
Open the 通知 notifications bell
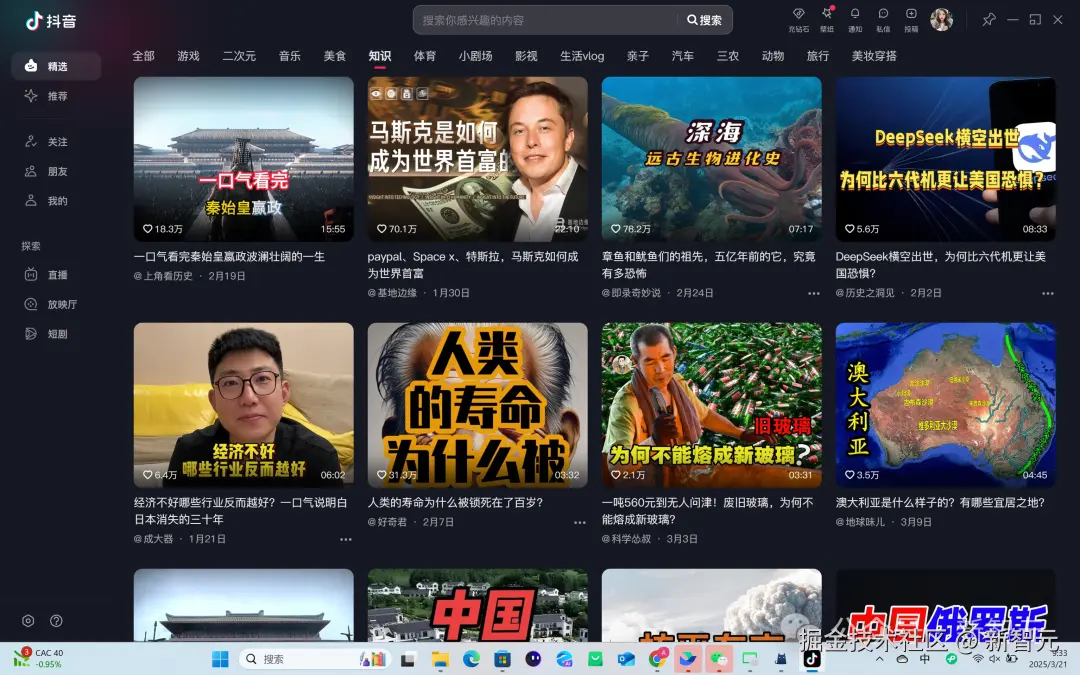[855, 19]
